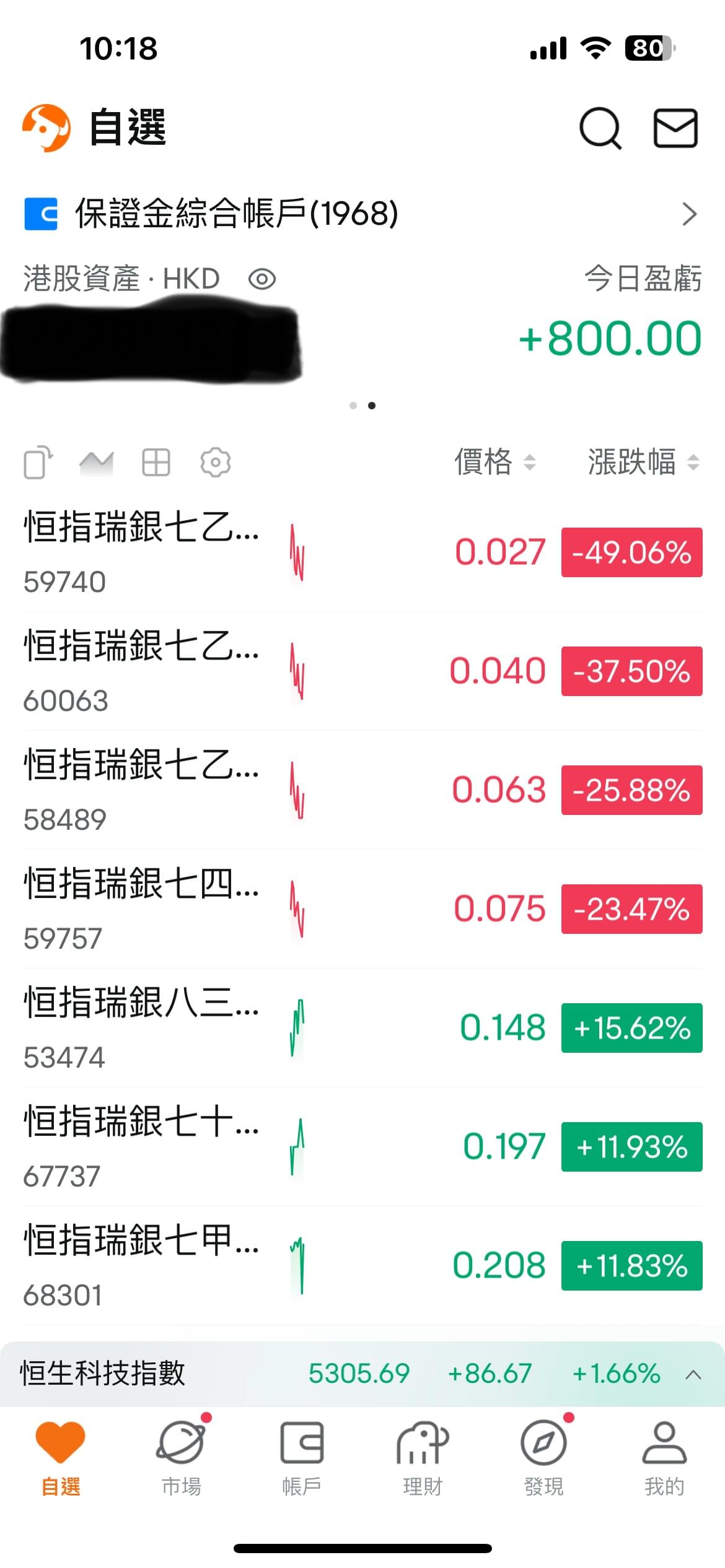Switch to the 帳戶 tab

pos(302,1458)
